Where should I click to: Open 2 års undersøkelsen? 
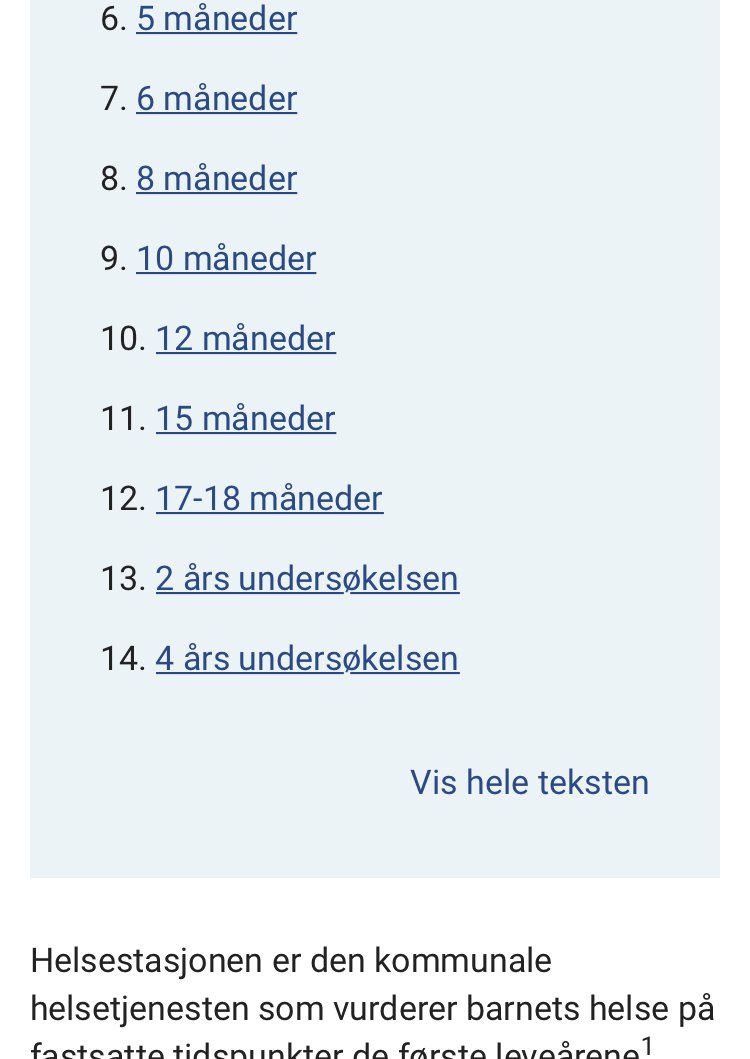tap(307, 579)
